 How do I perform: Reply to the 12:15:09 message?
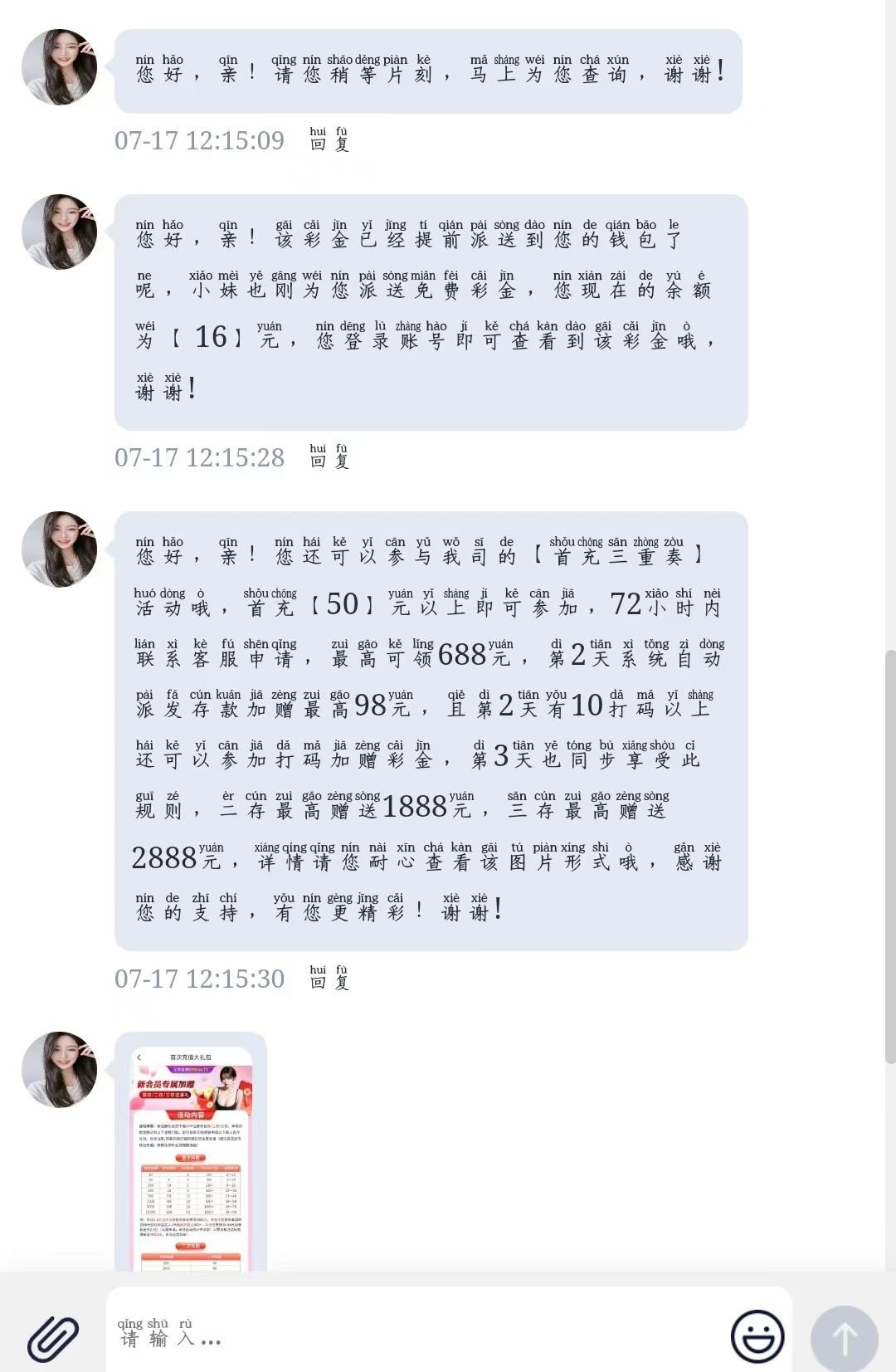click(x=329, y=139)
